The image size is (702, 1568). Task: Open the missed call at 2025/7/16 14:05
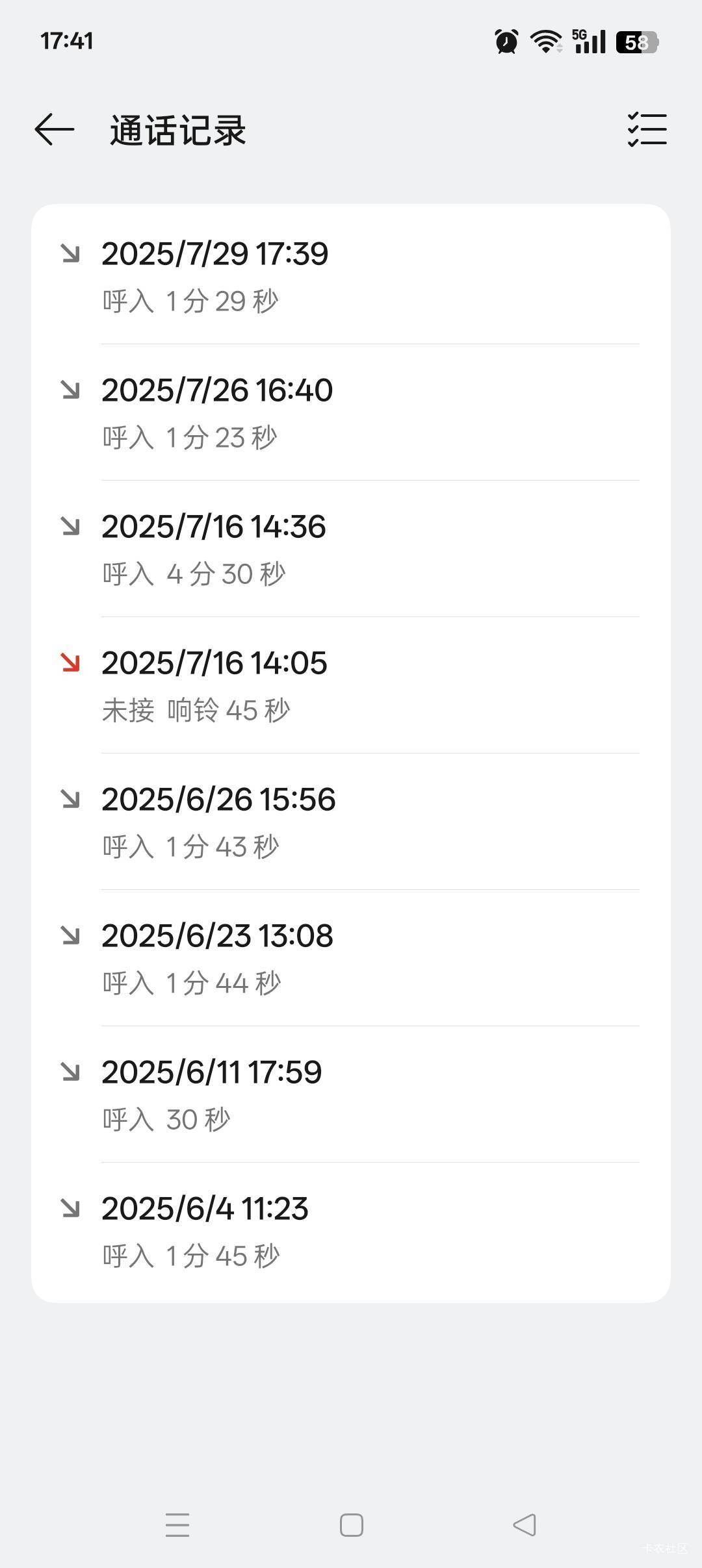[x=351, y=685]
